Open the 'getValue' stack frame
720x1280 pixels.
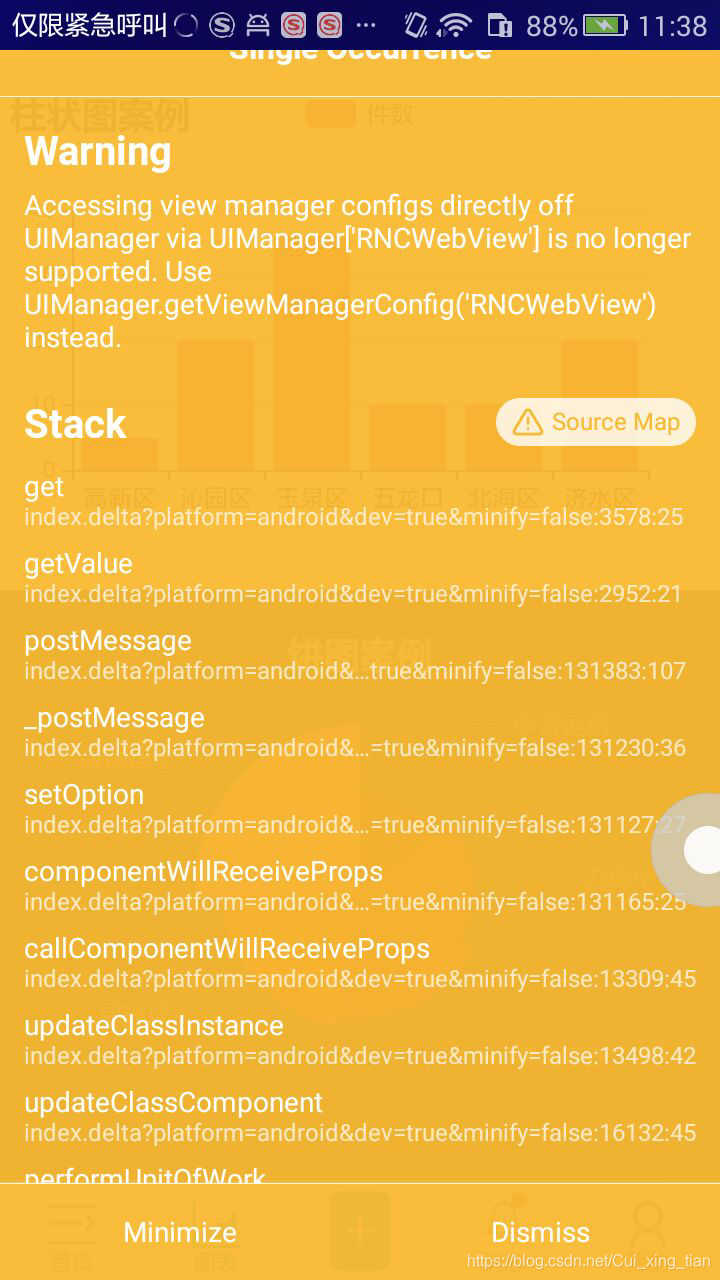360,578
